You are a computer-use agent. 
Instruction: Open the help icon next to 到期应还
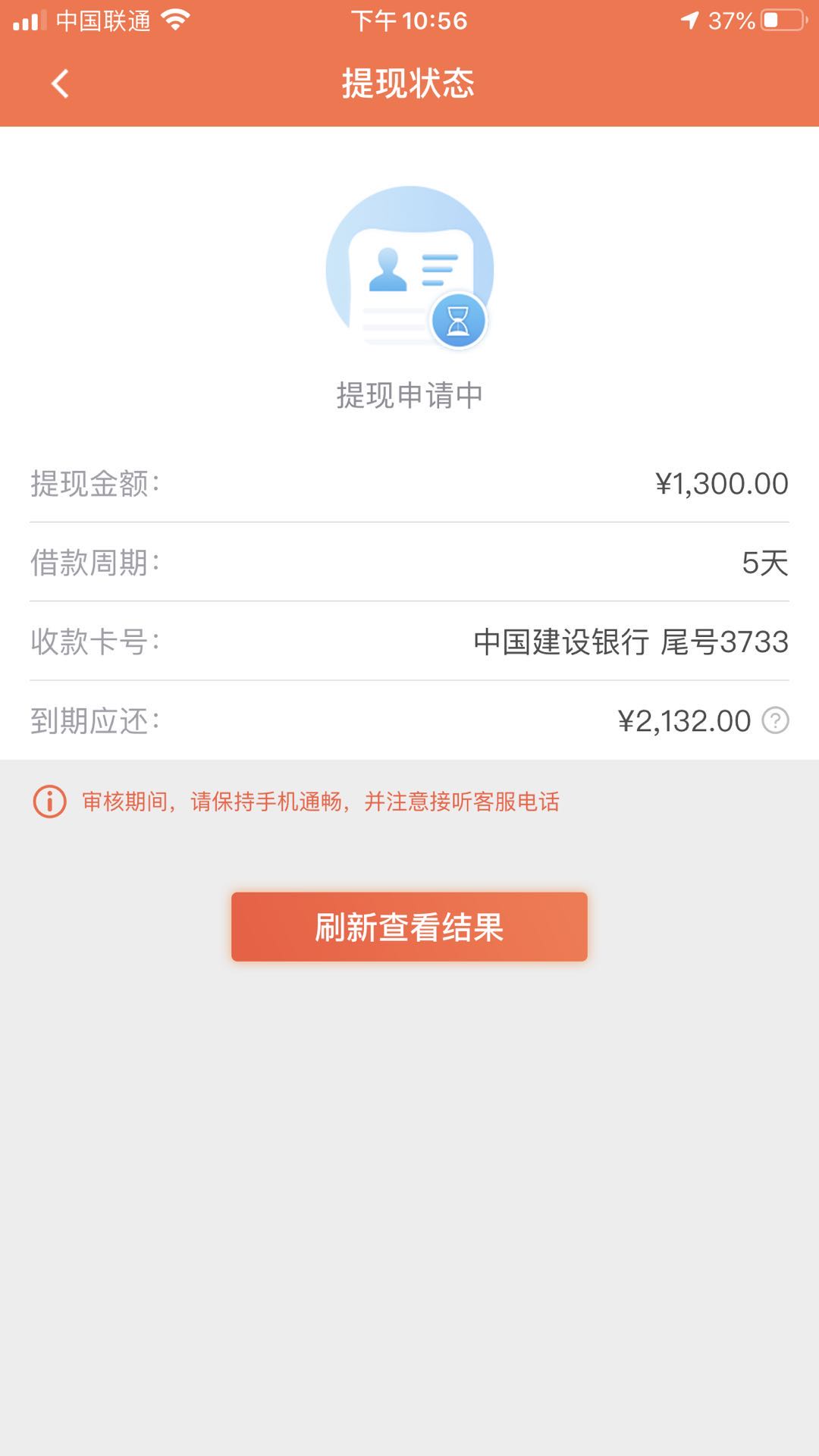pyautogui.click(x=775, y=720)
